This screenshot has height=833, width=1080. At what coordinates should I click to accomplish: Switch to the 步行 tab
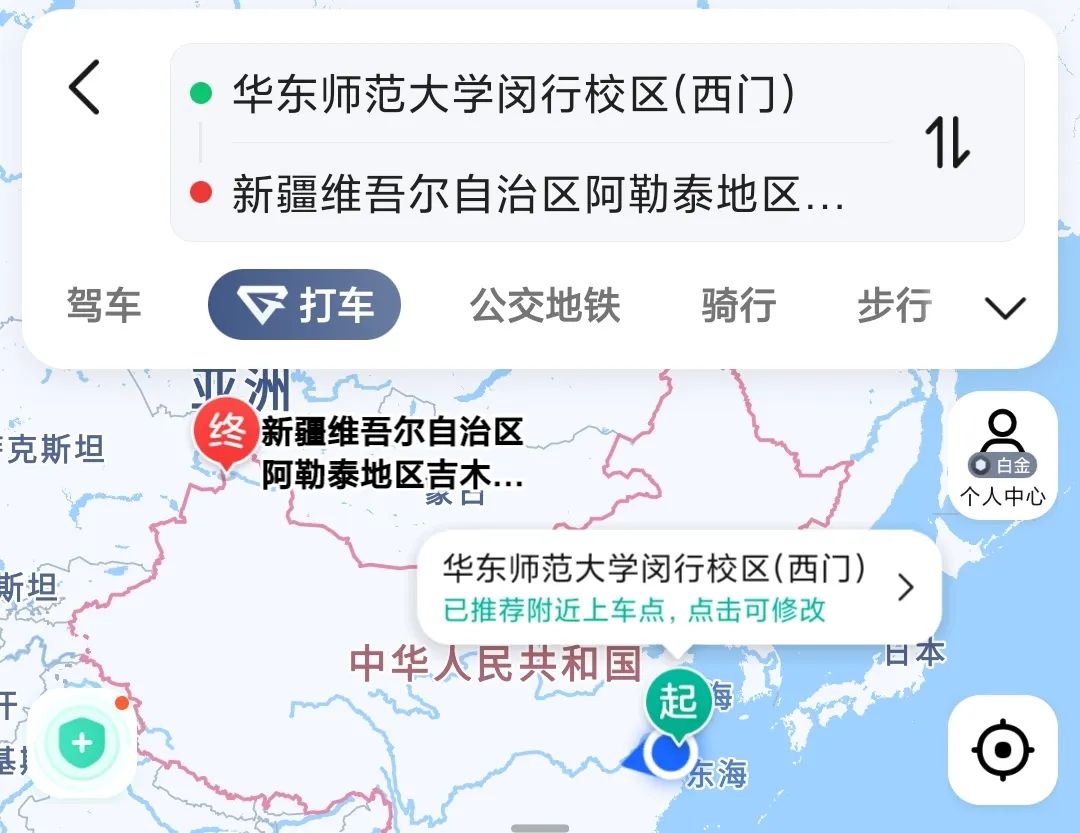coord(894,306)
